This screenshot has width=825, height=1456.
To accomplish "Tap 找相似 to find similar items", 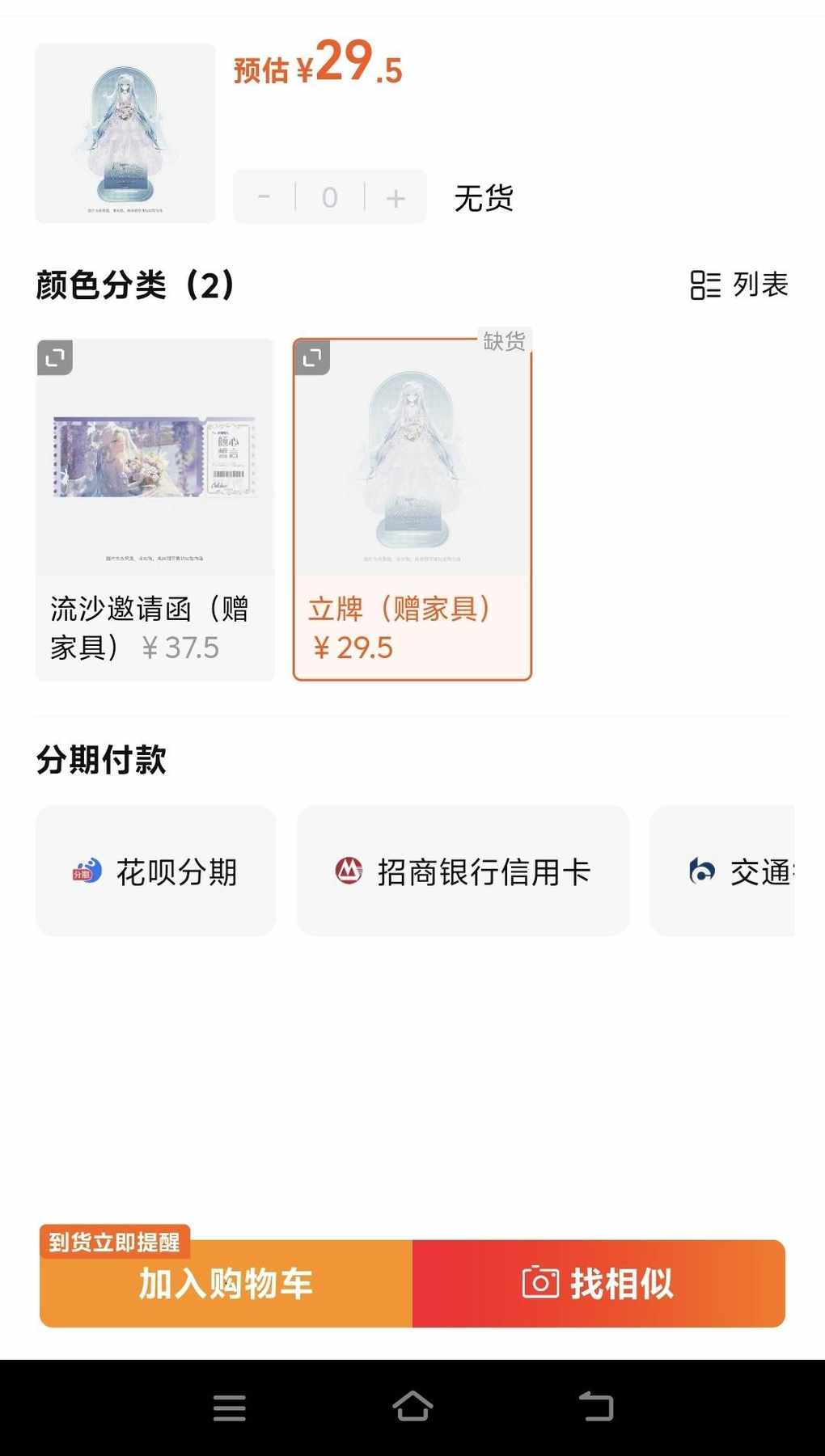I will tap(599, 1284).
